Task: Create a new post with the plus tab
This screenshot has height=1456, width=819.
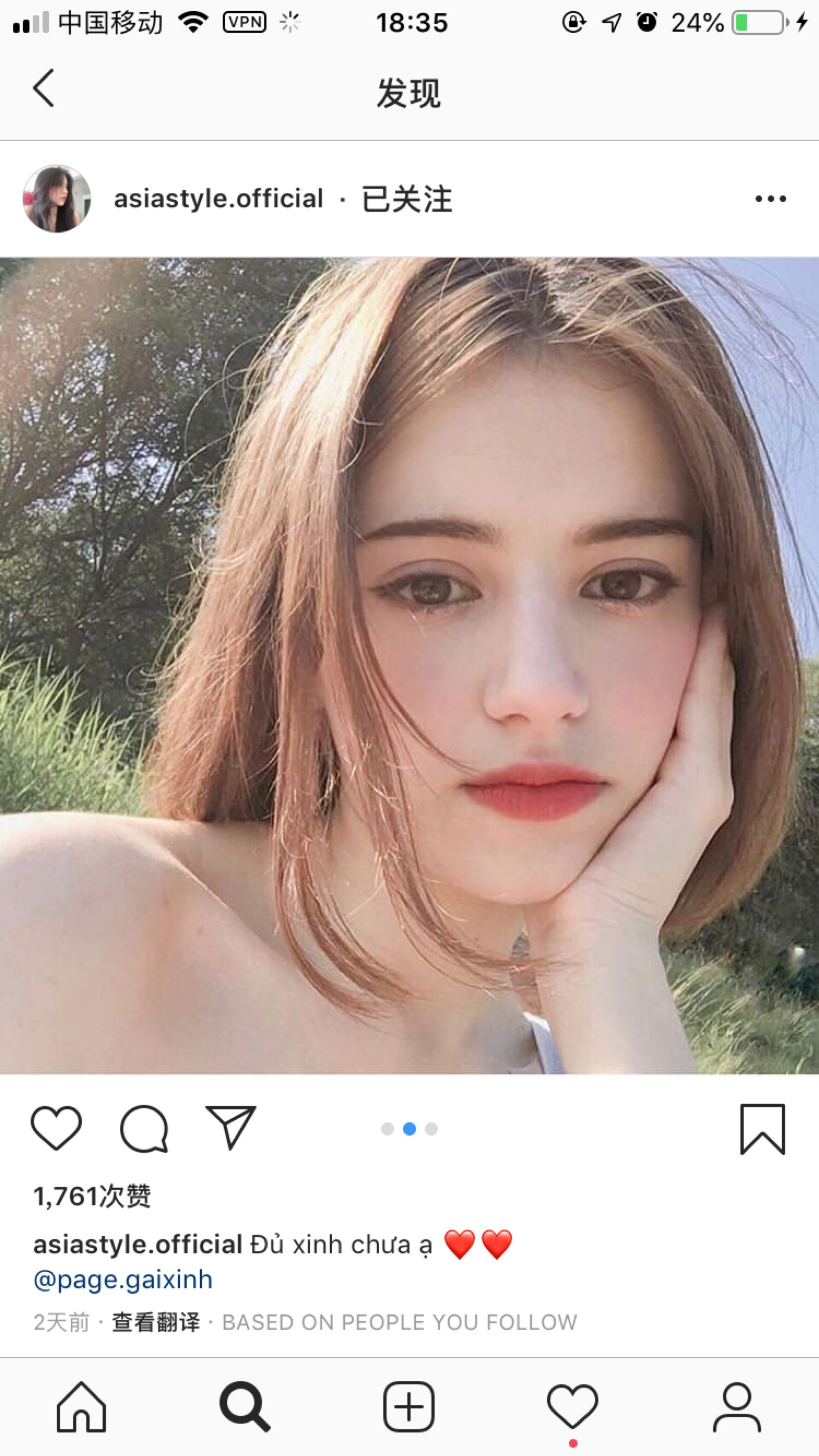Action: 408,1407
